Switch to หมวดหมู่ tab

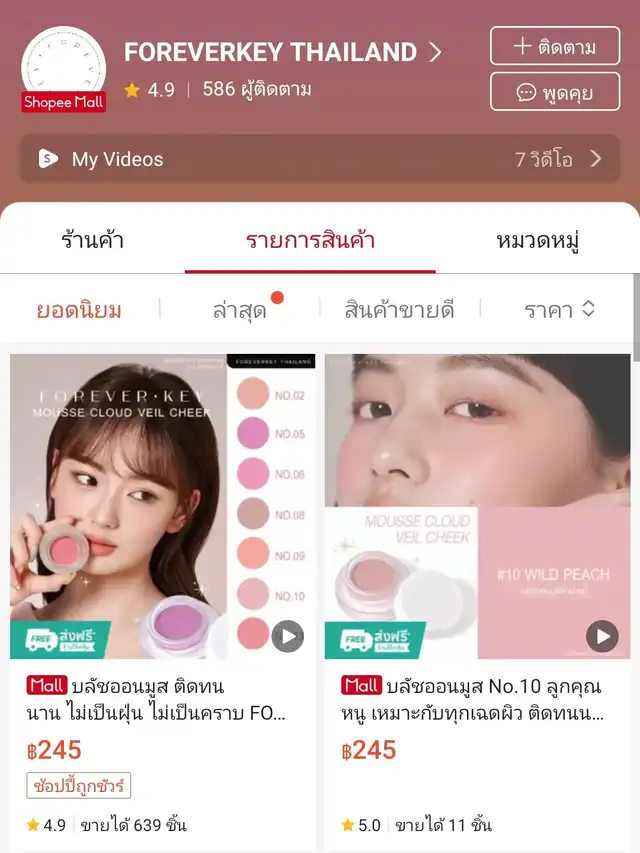pos(538,240)
